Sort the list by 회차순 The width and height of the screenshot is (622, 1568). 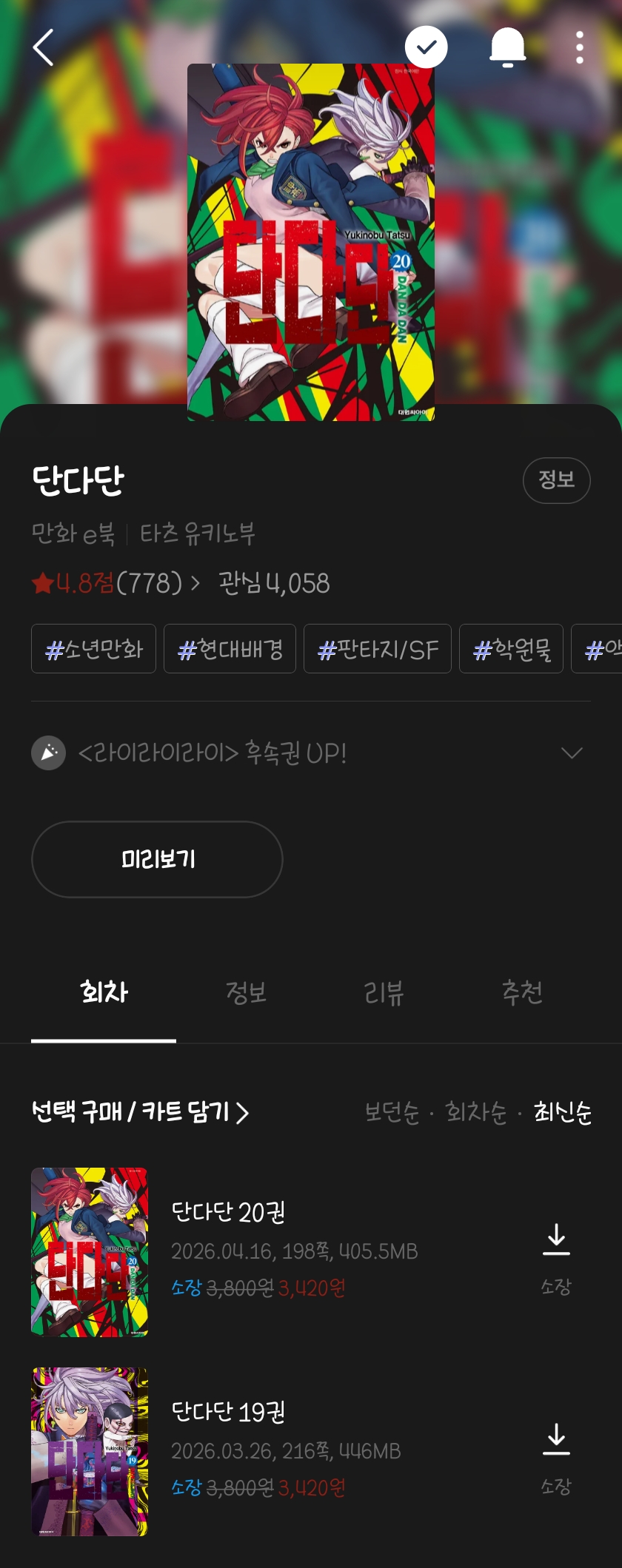475,1111
